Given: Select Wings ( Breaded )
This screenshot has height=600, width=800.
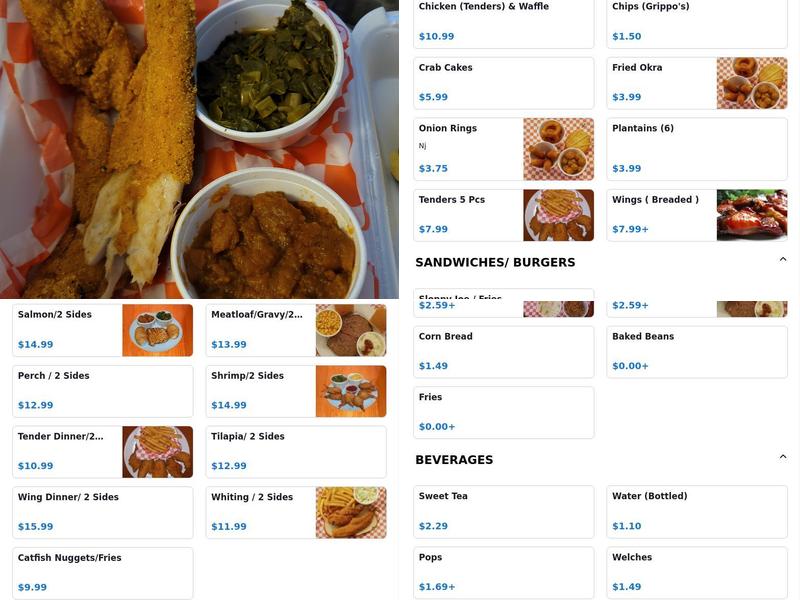Looking at the screenshot, I should pyautogui.click(x=696, y=215).
